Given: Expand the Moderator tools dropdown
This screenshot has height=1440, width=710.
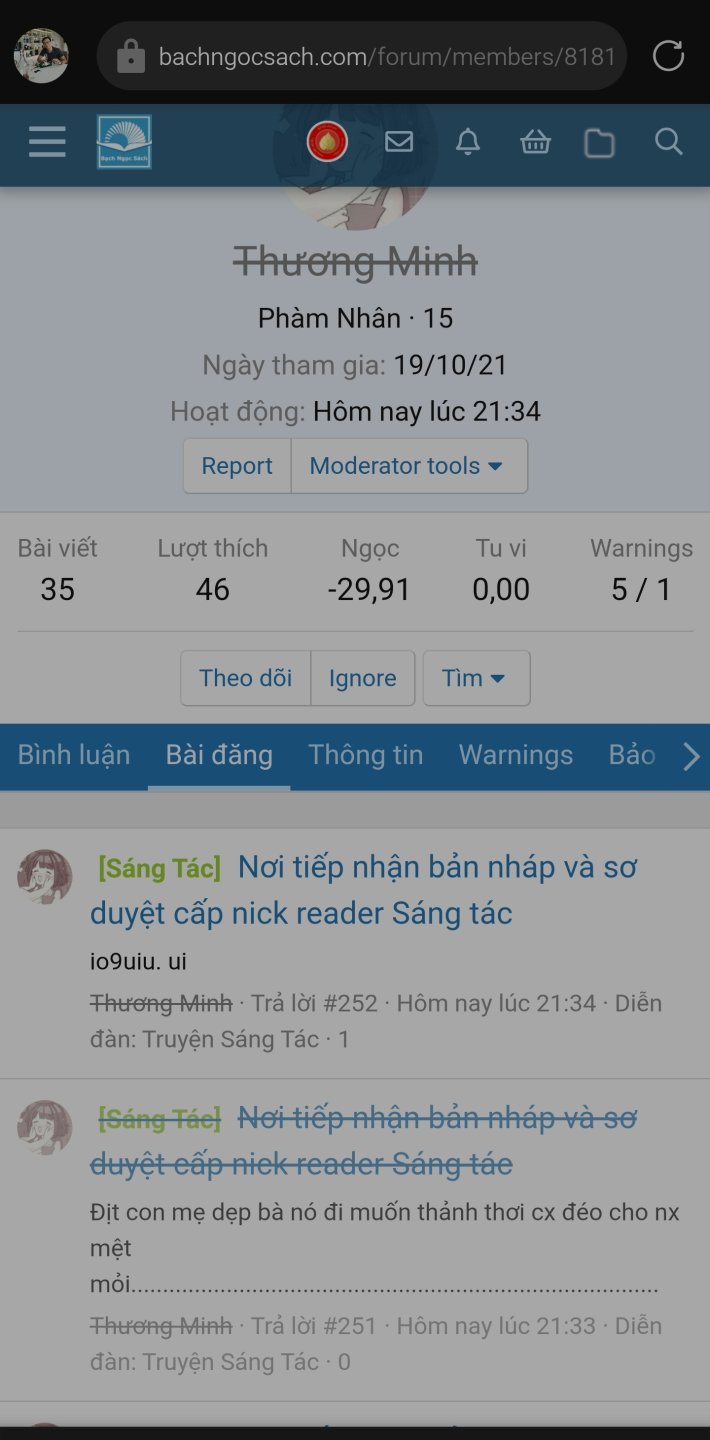Looking at the screenshot, I should click(408, 466).
